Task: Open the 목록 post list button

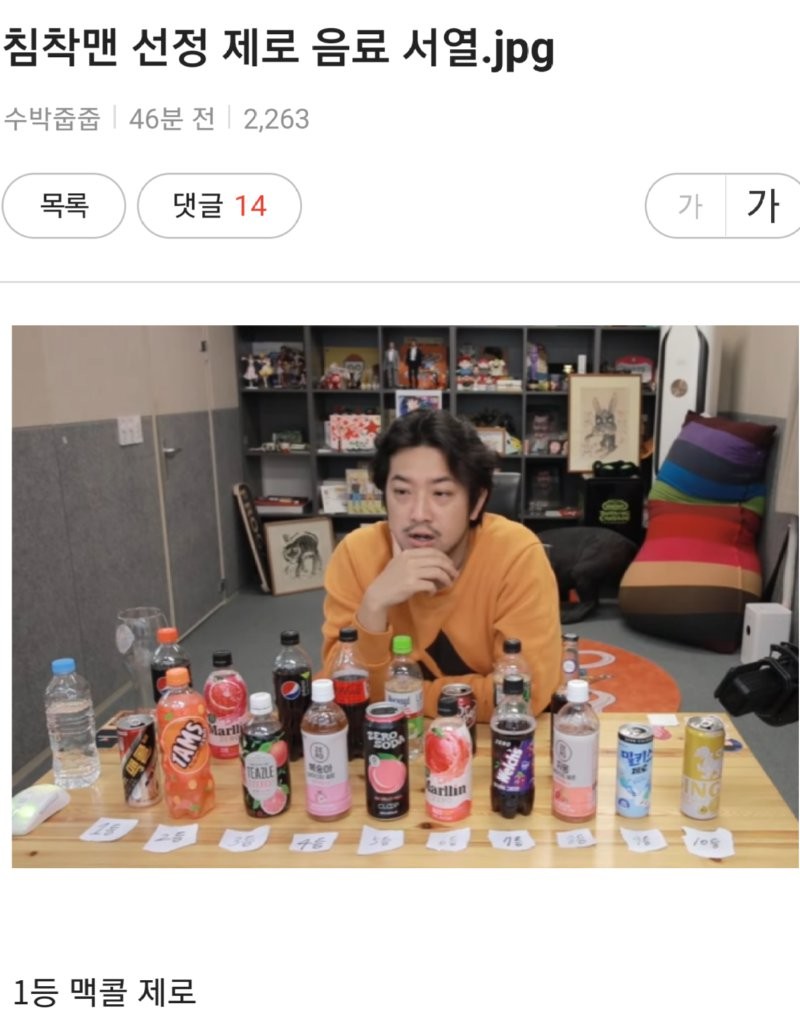Action: pos(64,206)
